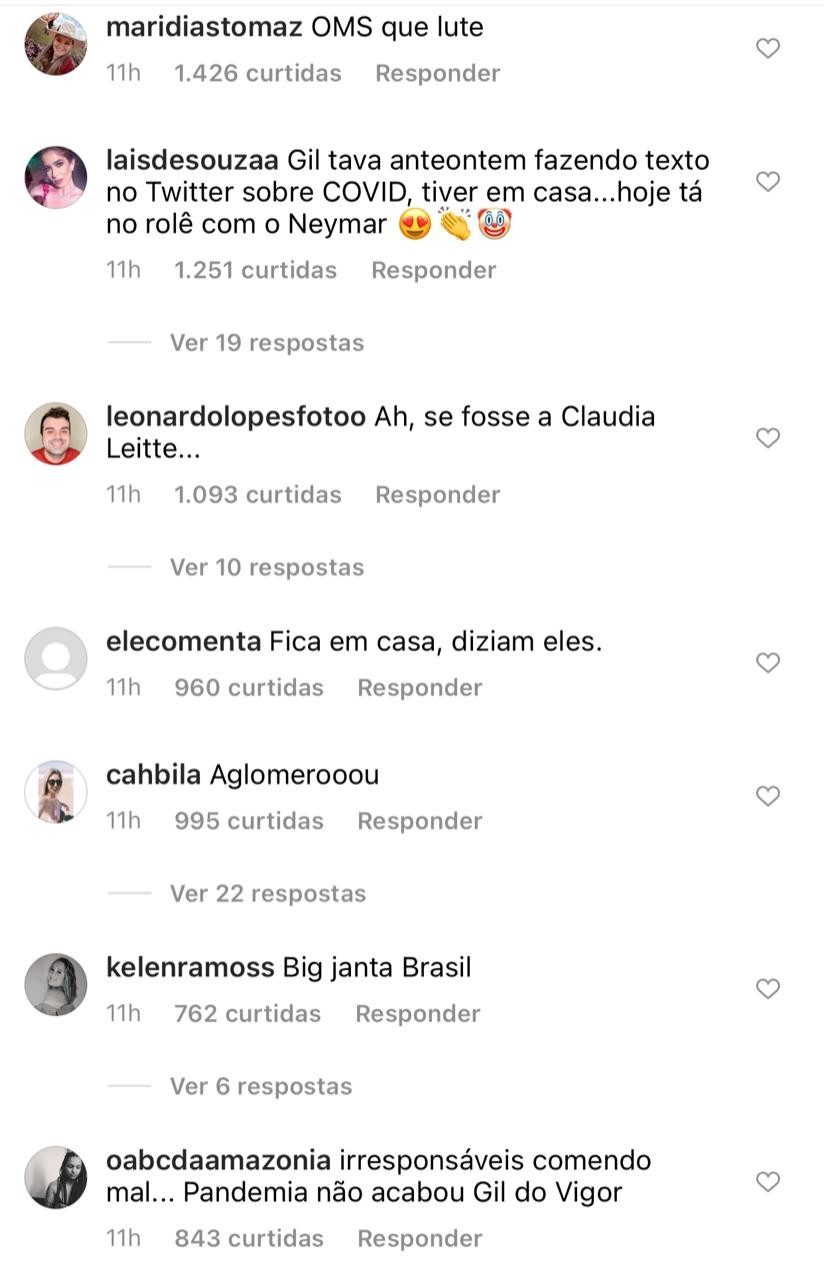Like elecomenta's comment

pos(767,663)
